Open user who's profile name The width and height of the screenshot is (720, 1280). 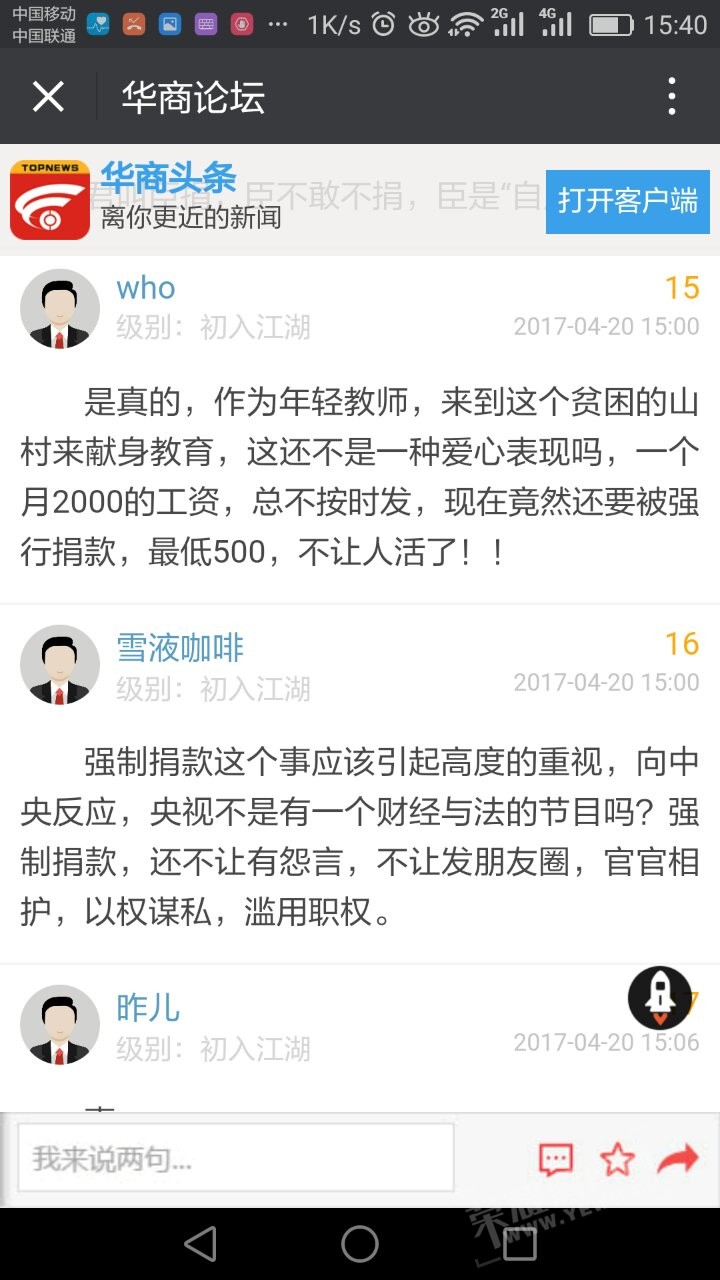click(146, 288)
